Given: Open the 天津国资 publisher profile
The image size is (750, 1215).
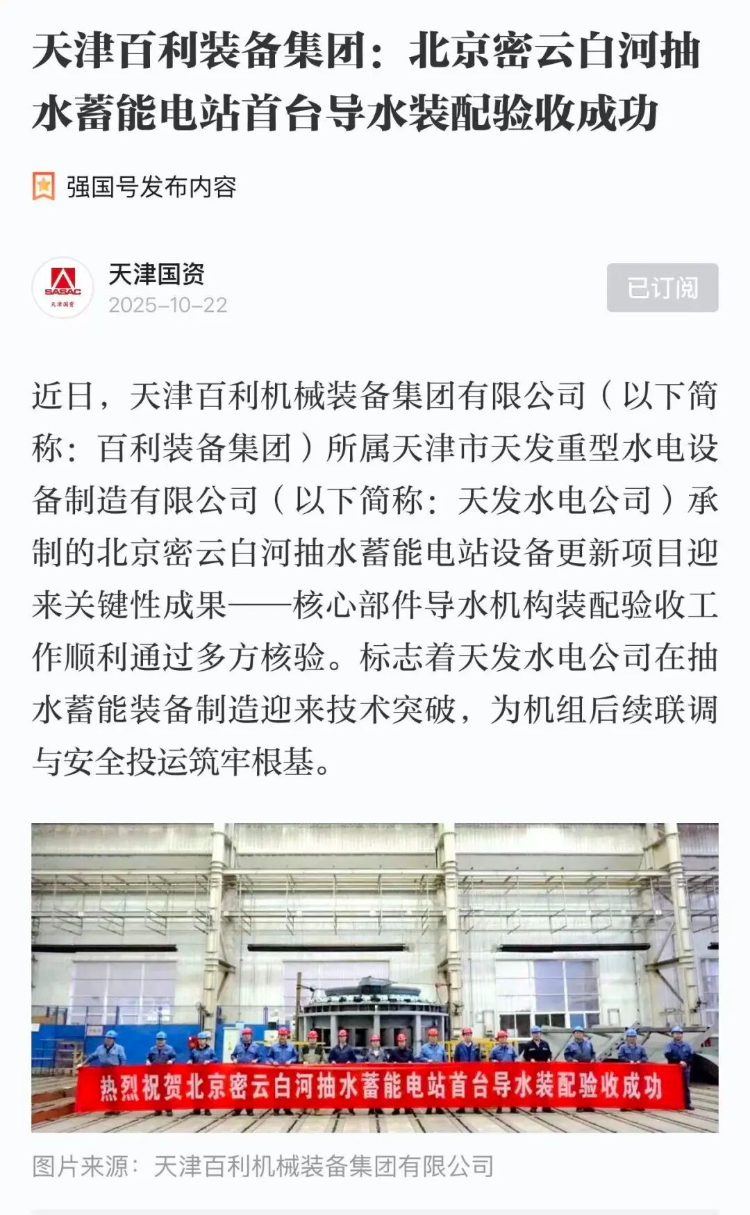Looking at the screenshot, I should (x=156, y=274).
